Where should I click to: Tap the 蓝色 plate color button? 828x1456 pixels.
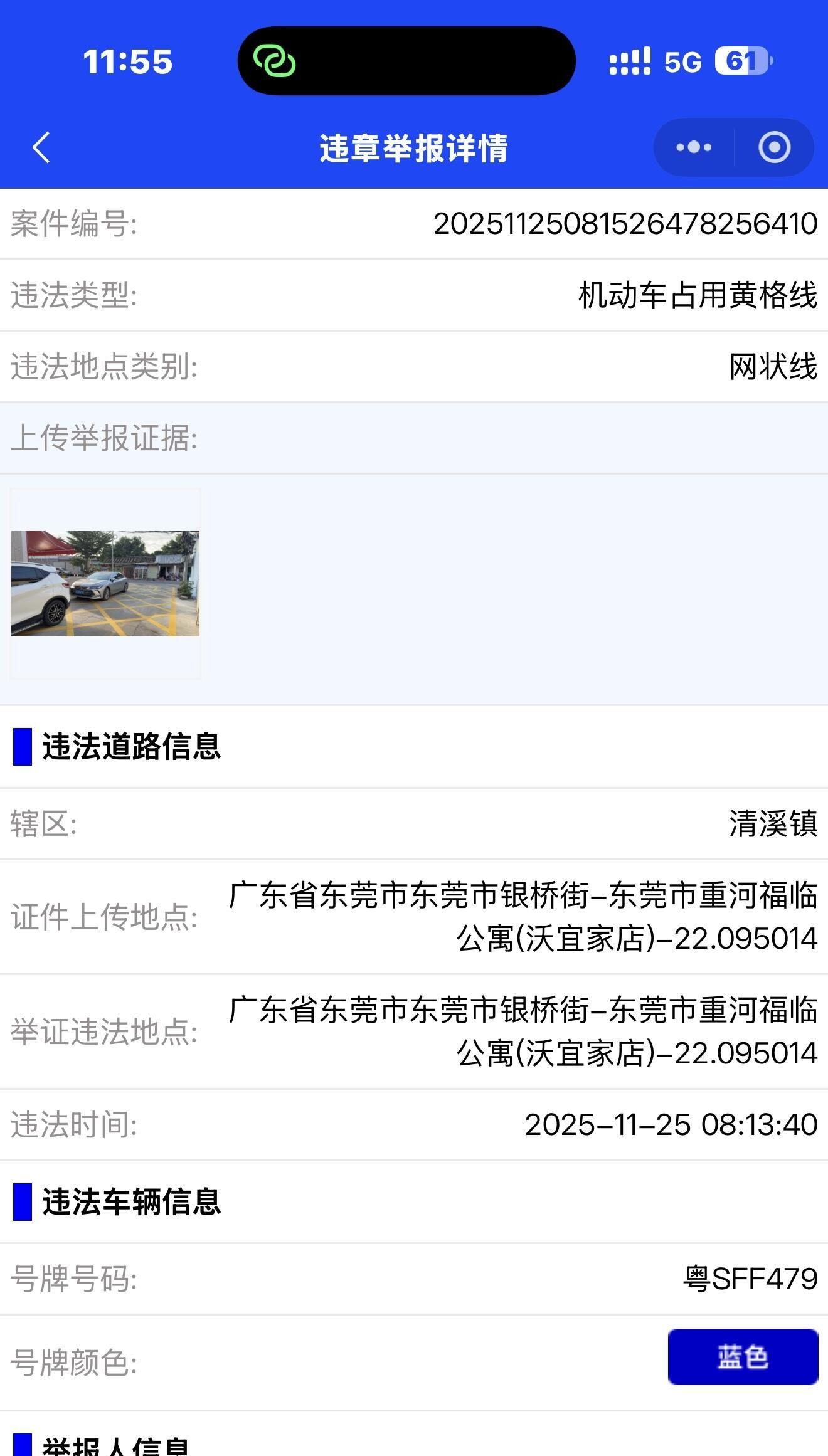[743, 1357]
